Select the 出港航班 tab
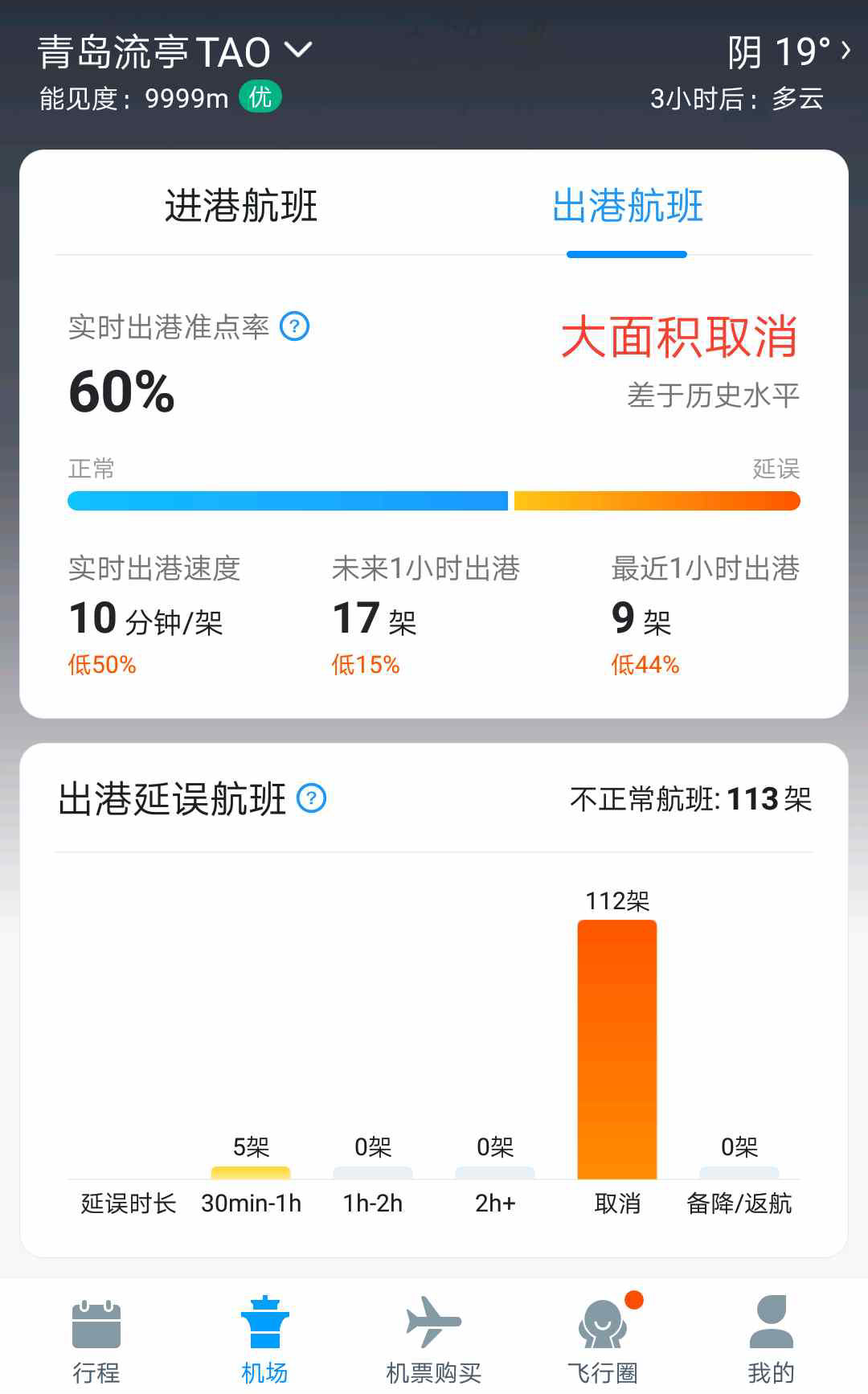 tap(627, 206)
